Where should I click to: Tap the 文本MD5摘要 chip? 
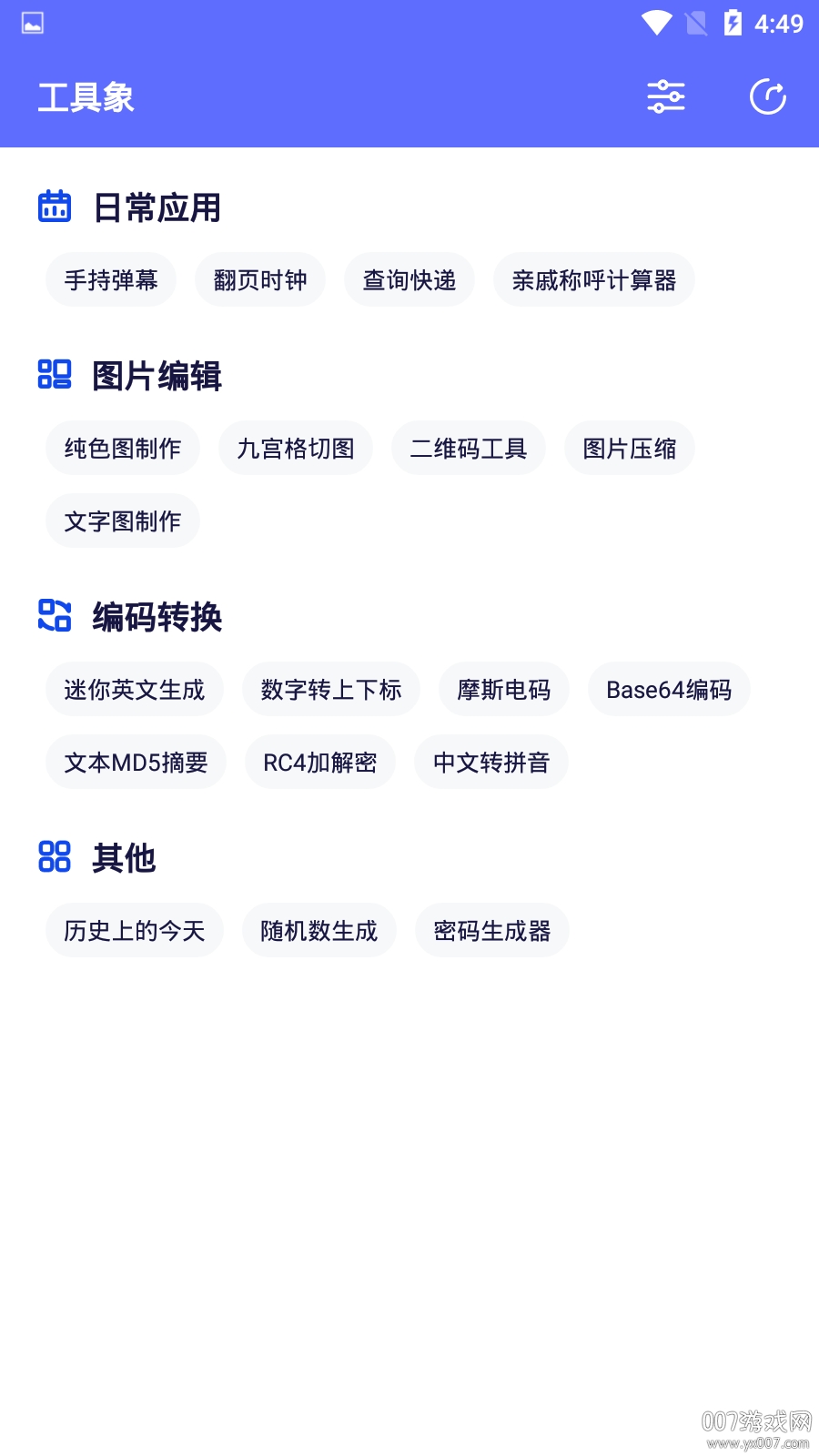(136, 763)
